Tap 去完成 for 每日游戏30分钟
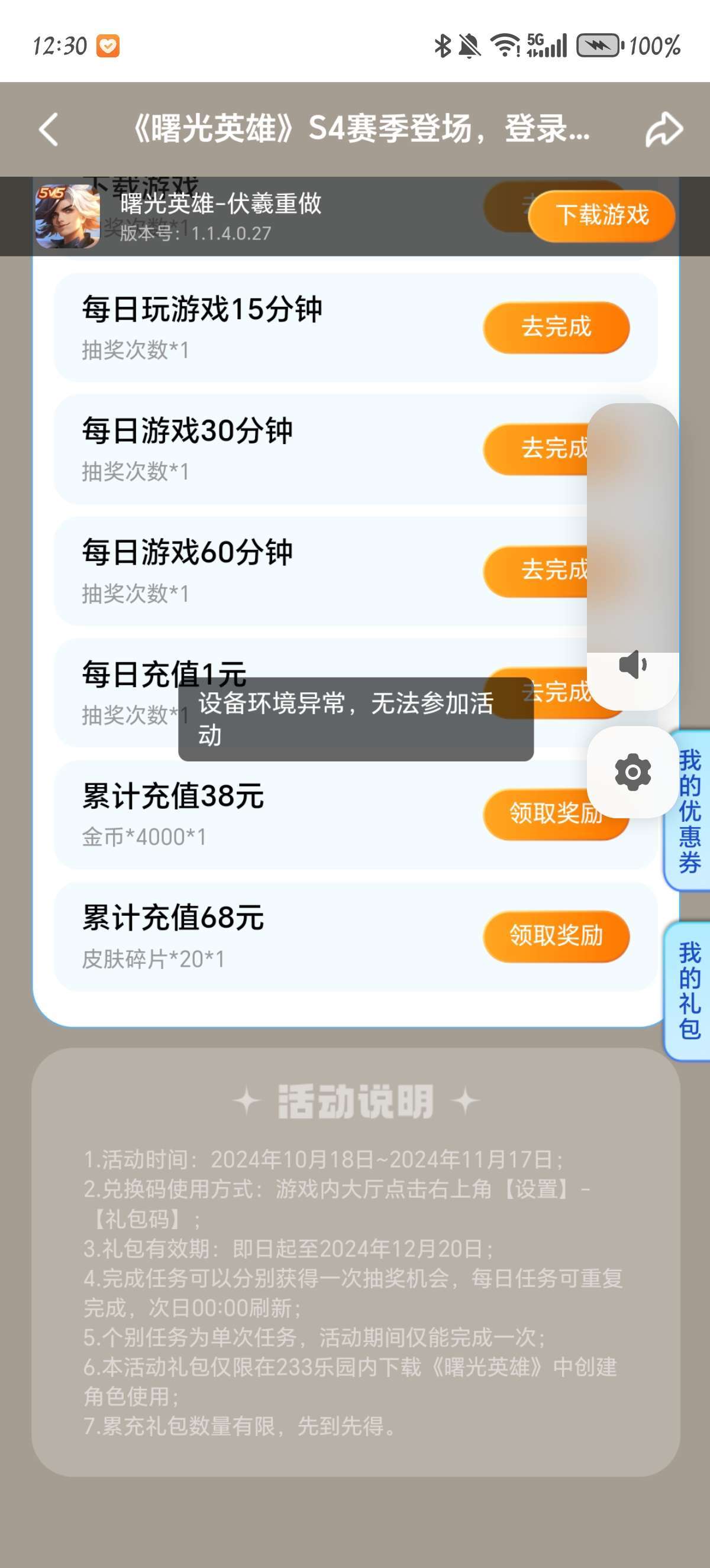 [536, 449]
